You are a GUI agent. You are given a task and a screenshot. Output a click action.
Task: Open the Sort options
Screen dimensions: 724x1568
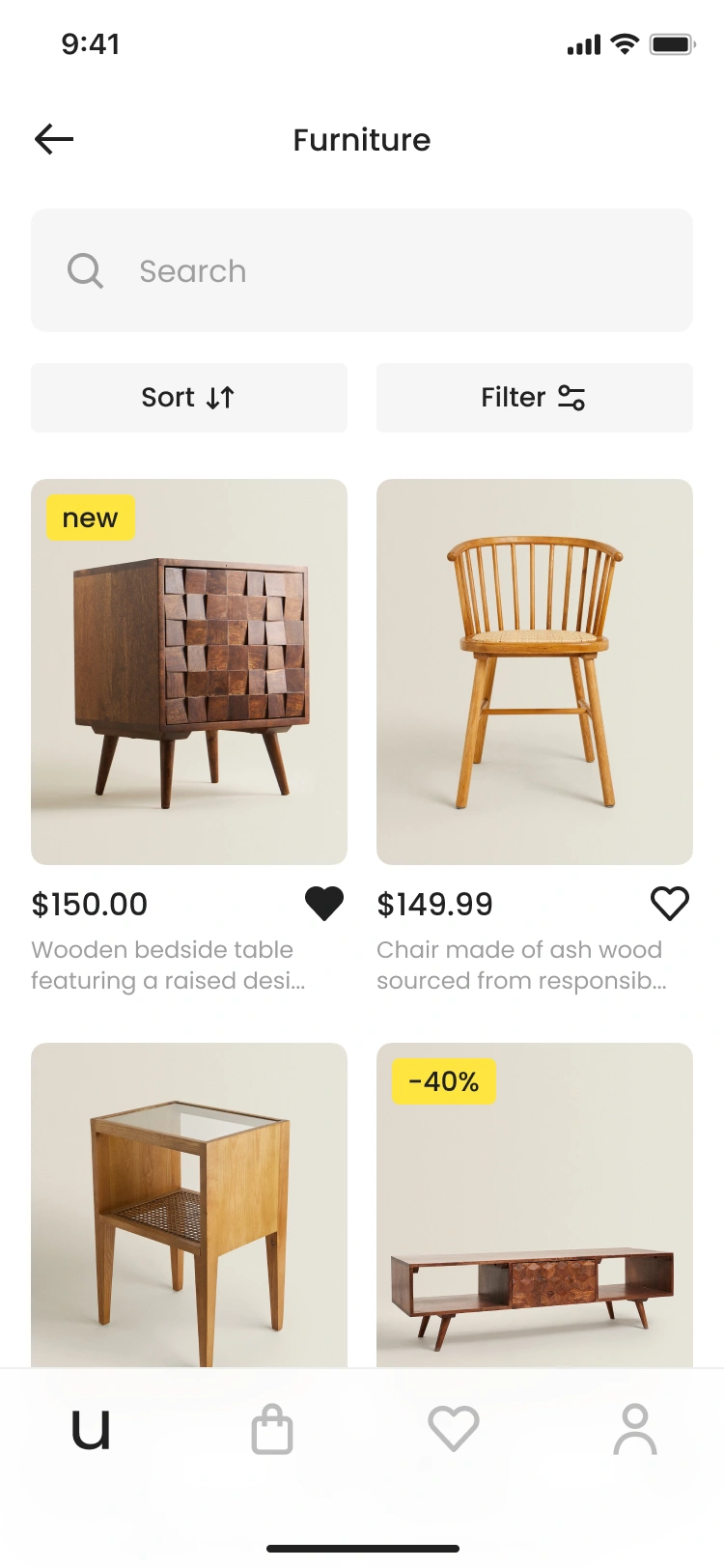pos(189,398)
